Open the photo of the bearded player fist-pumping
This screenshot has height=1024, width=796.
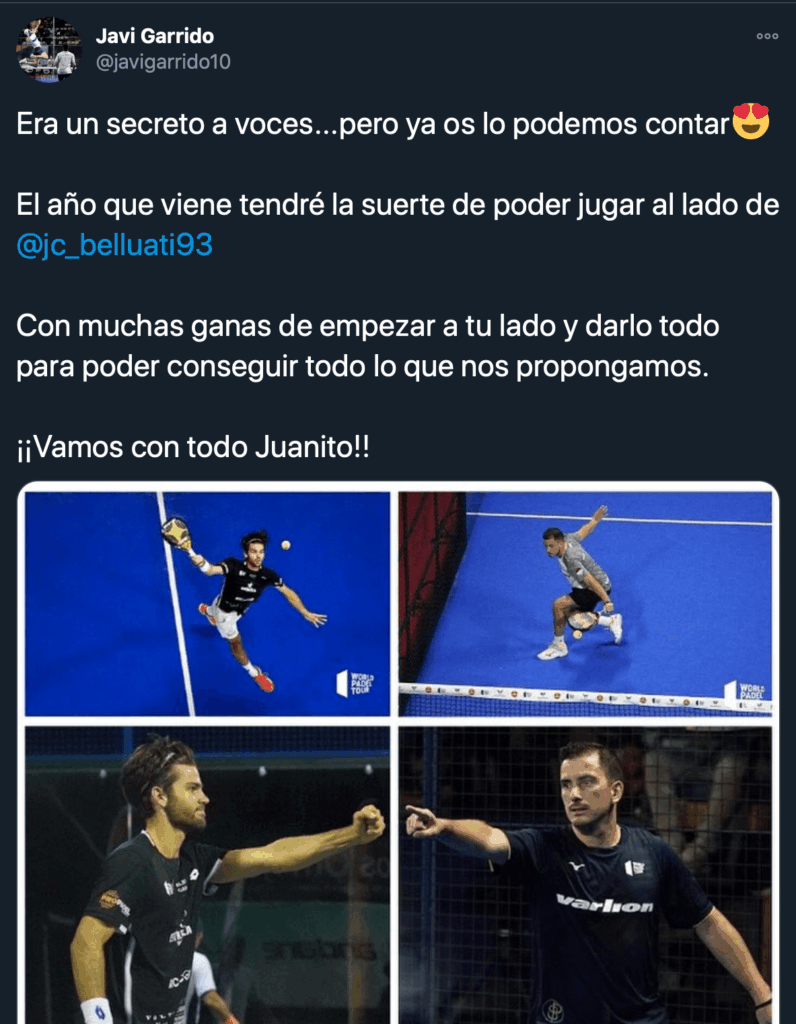tap(207, 872)
